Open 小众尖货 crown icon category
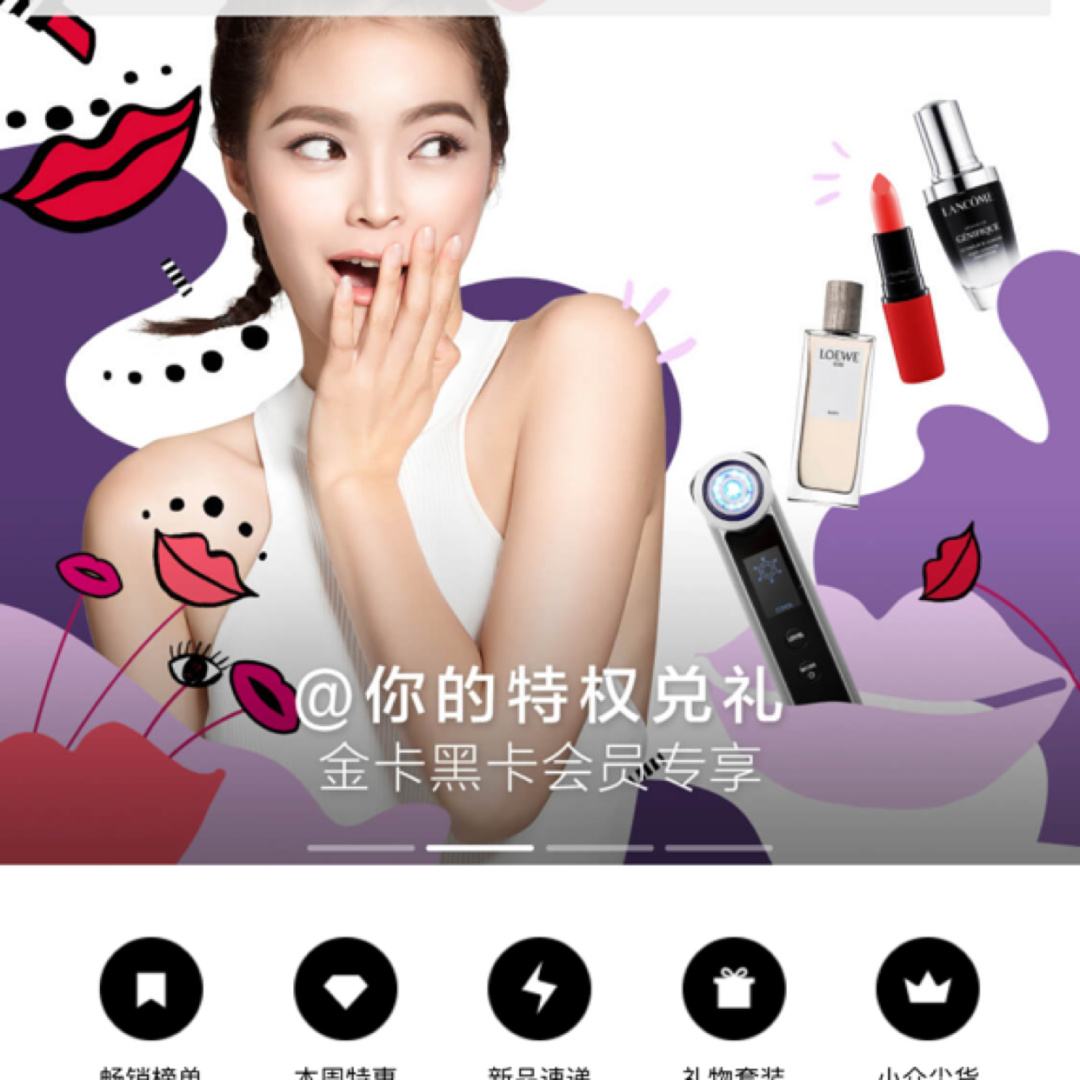The width and height of the screenshot is (1080, 1080). [927, 989]
